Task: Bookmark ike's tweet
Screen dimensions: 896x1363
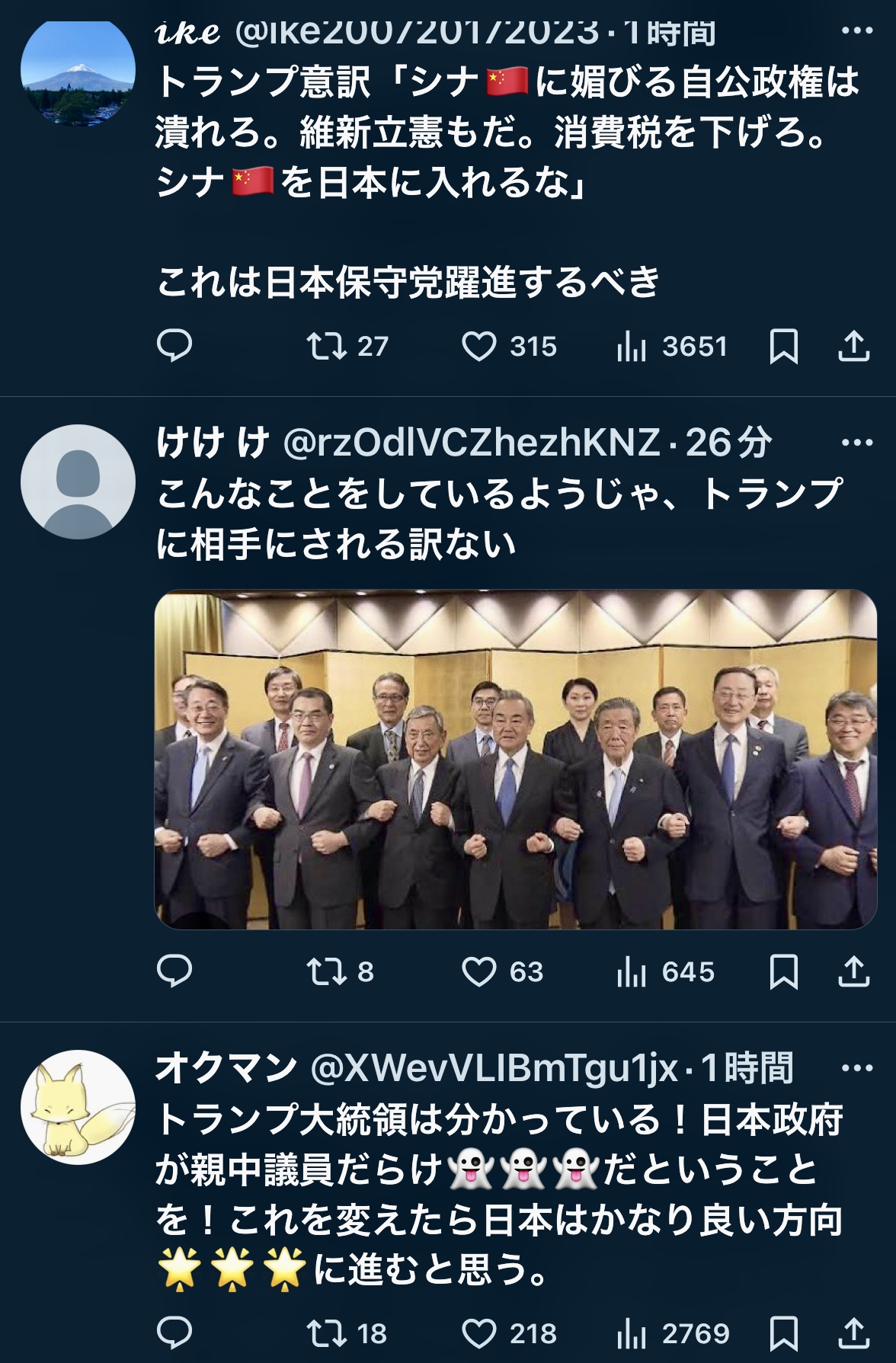Action: 783,347
